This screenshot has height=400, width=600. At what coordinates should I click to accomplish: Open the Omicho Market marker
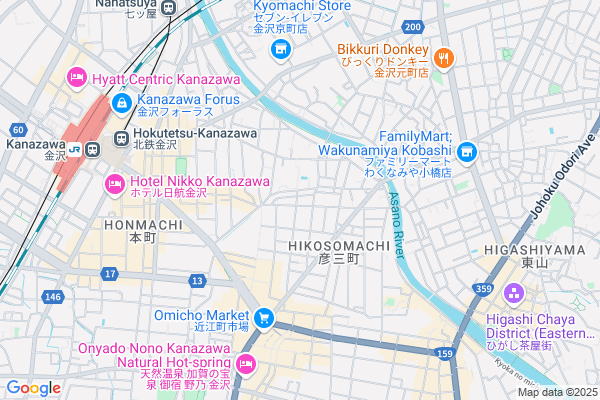[x=264, y=318]
